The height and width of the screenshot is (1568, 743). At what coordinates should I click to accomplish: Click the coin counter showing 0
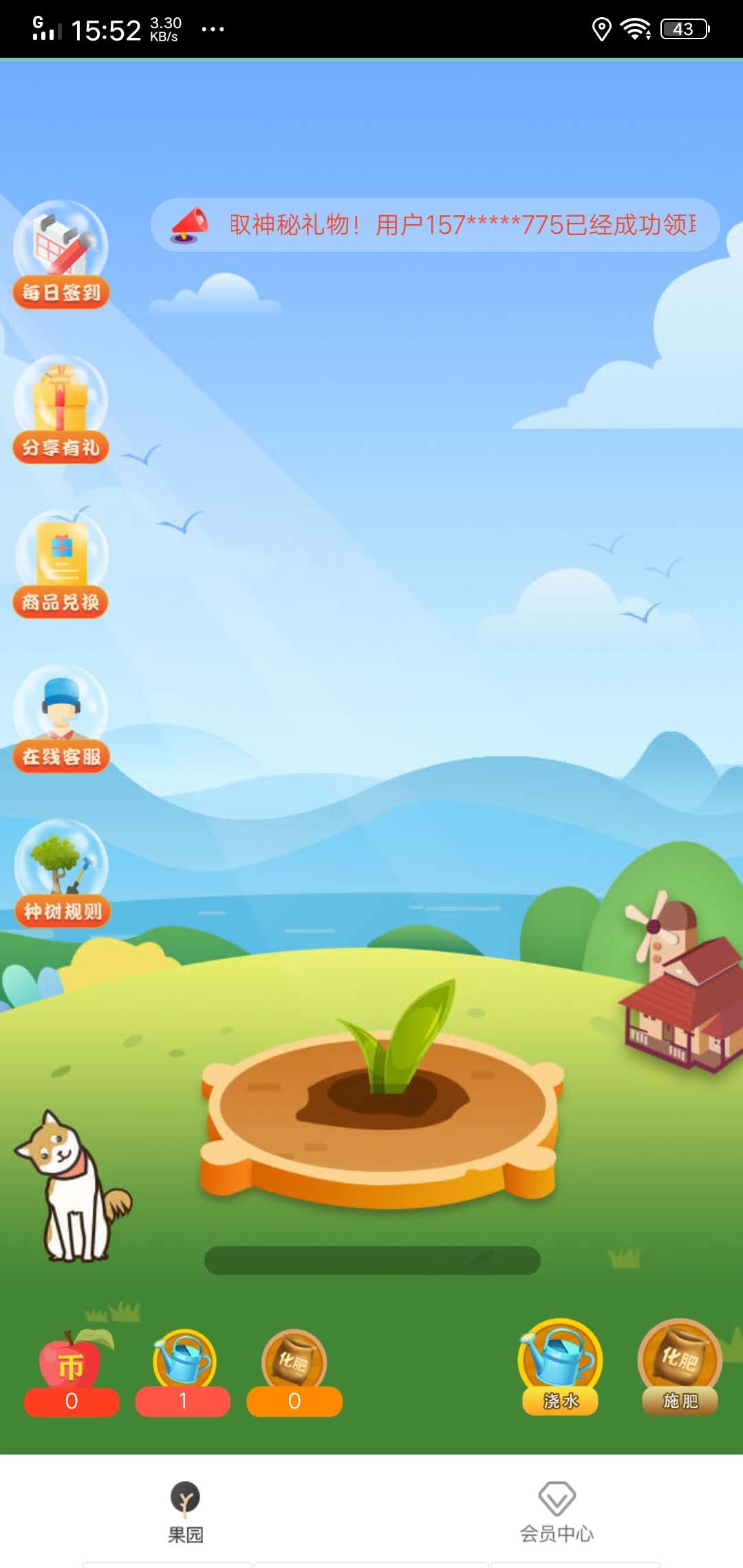pos(72,1402)
